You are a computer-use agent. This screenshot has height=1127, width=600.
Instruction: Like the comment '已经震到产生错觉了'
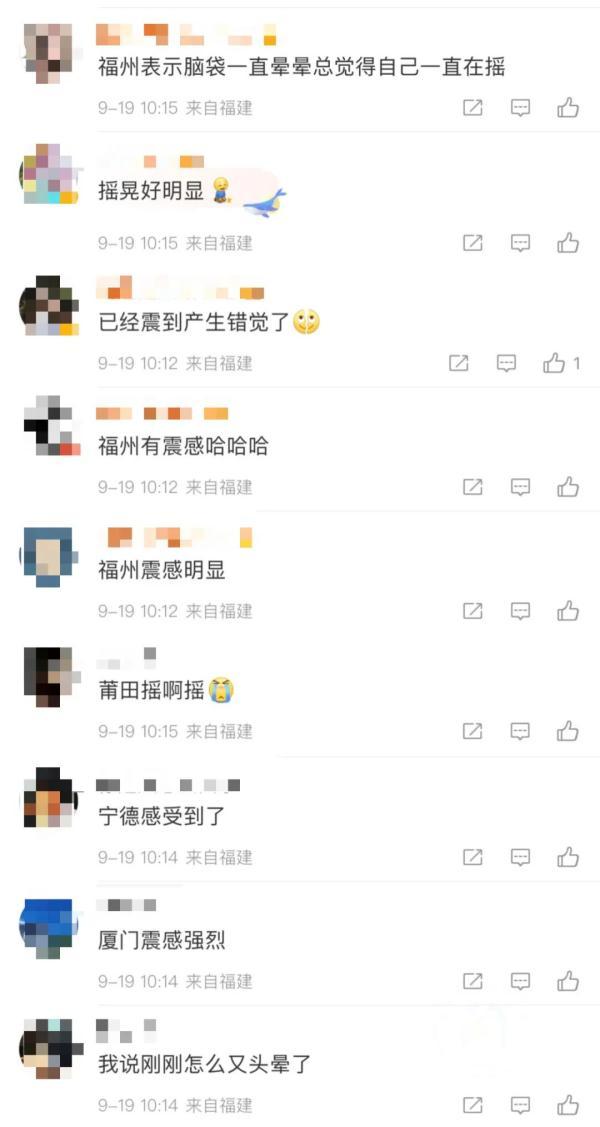tap(554, 364)
